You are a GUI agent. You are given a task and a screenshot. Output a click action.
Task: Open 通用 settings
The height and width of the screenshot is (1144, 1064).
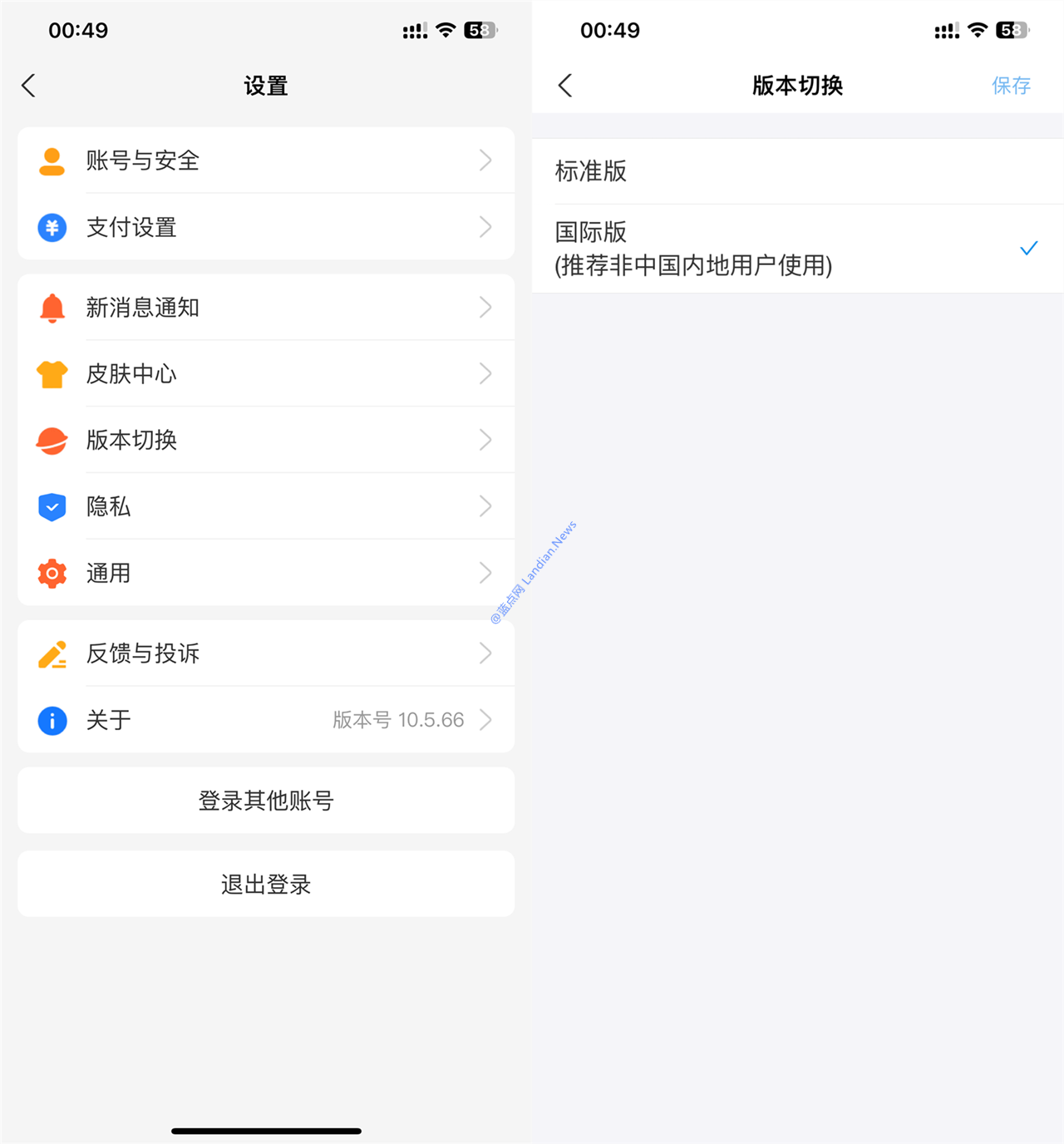pos(266,573)
